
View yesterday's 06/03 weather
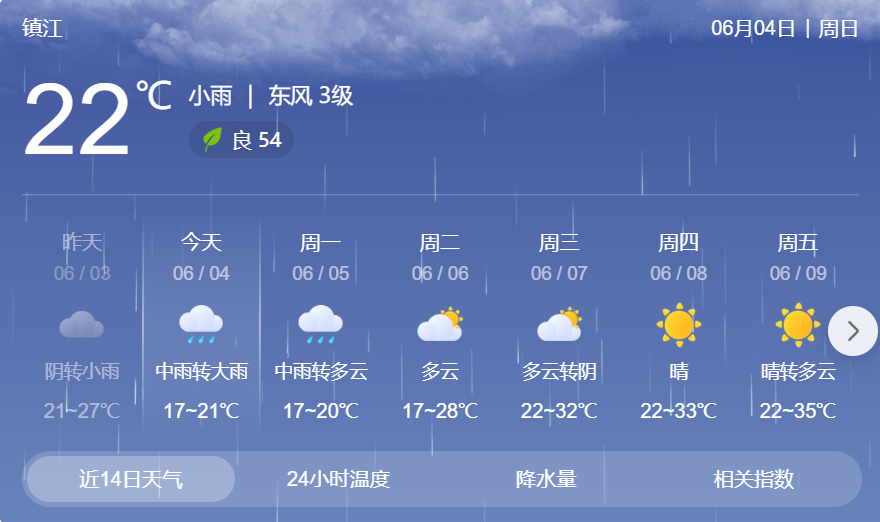pos(82,326)
